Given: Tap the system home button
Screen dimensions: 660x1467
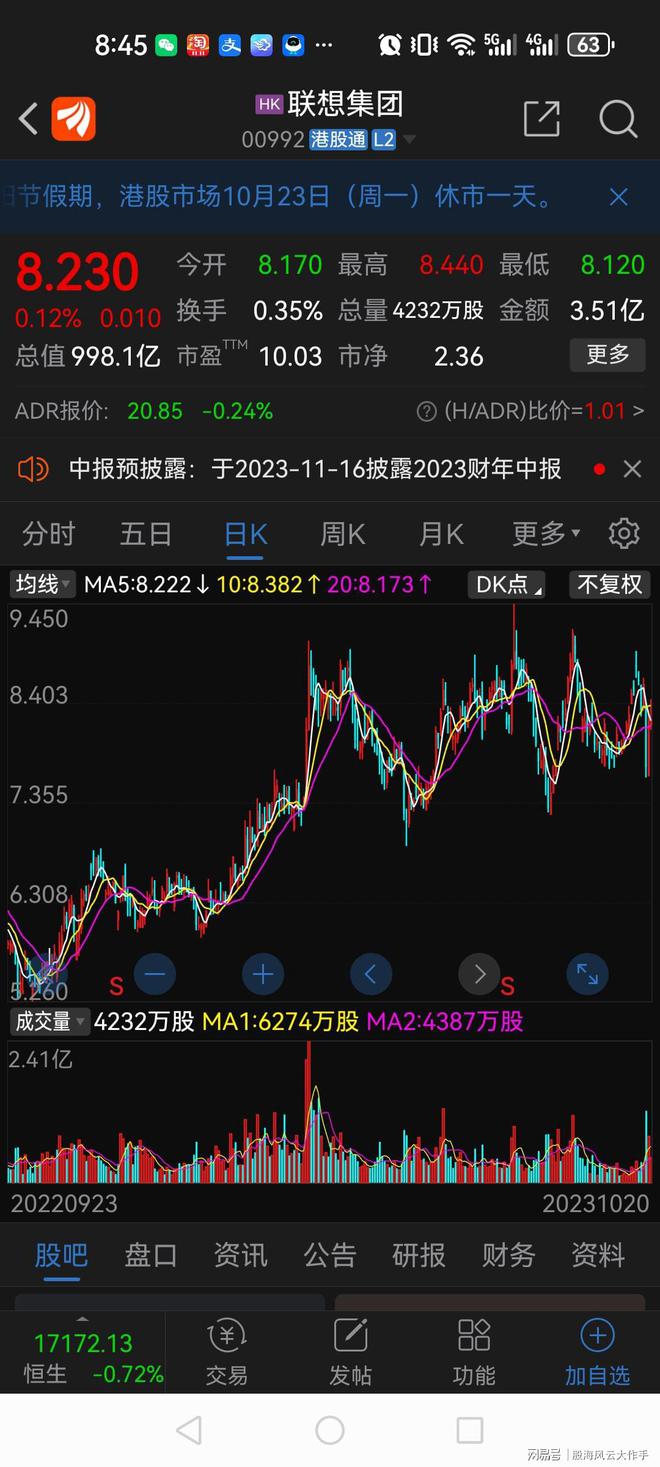Looking at the screenshot, I should pyautogui.click(x=330, y=1430).
